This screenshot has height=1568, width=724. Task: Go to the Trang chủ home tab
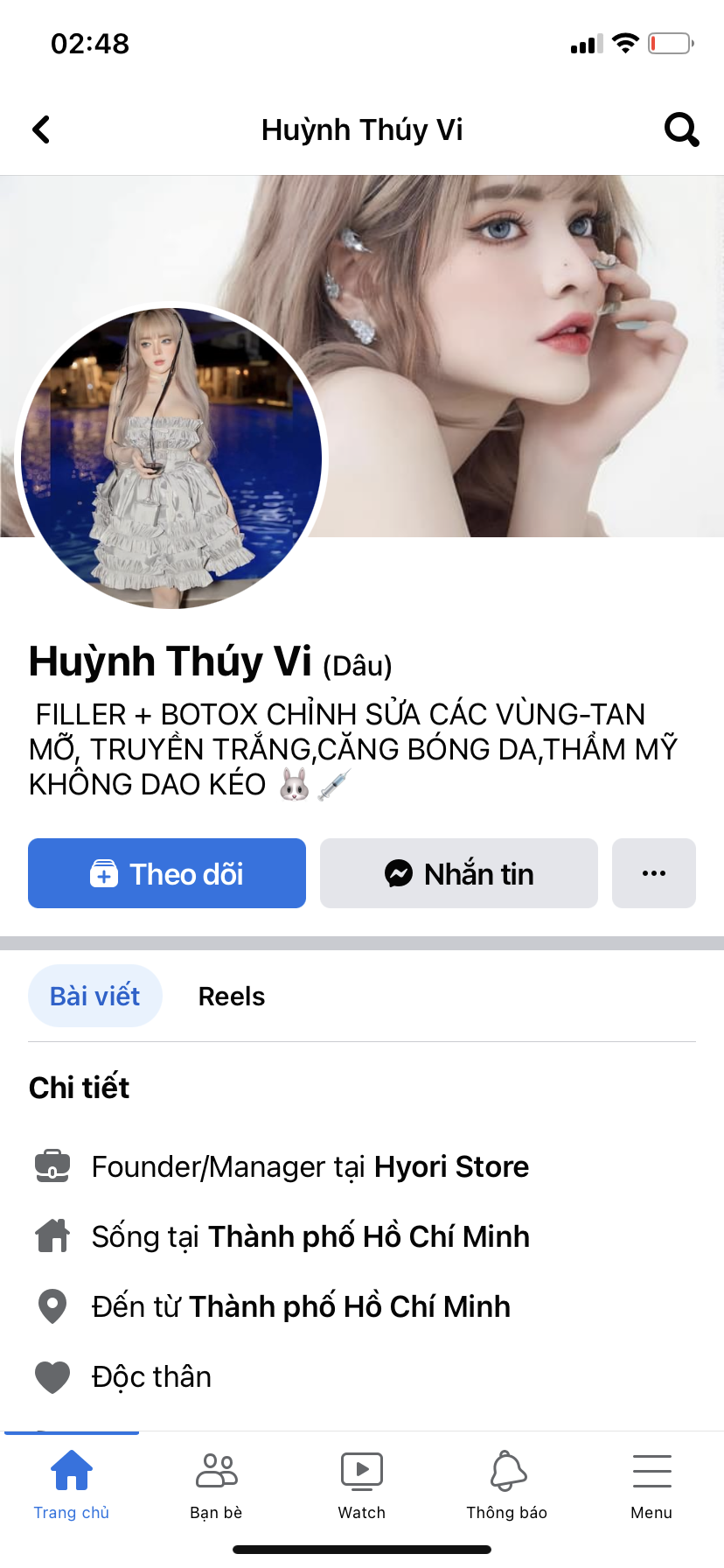(72, 1484)
